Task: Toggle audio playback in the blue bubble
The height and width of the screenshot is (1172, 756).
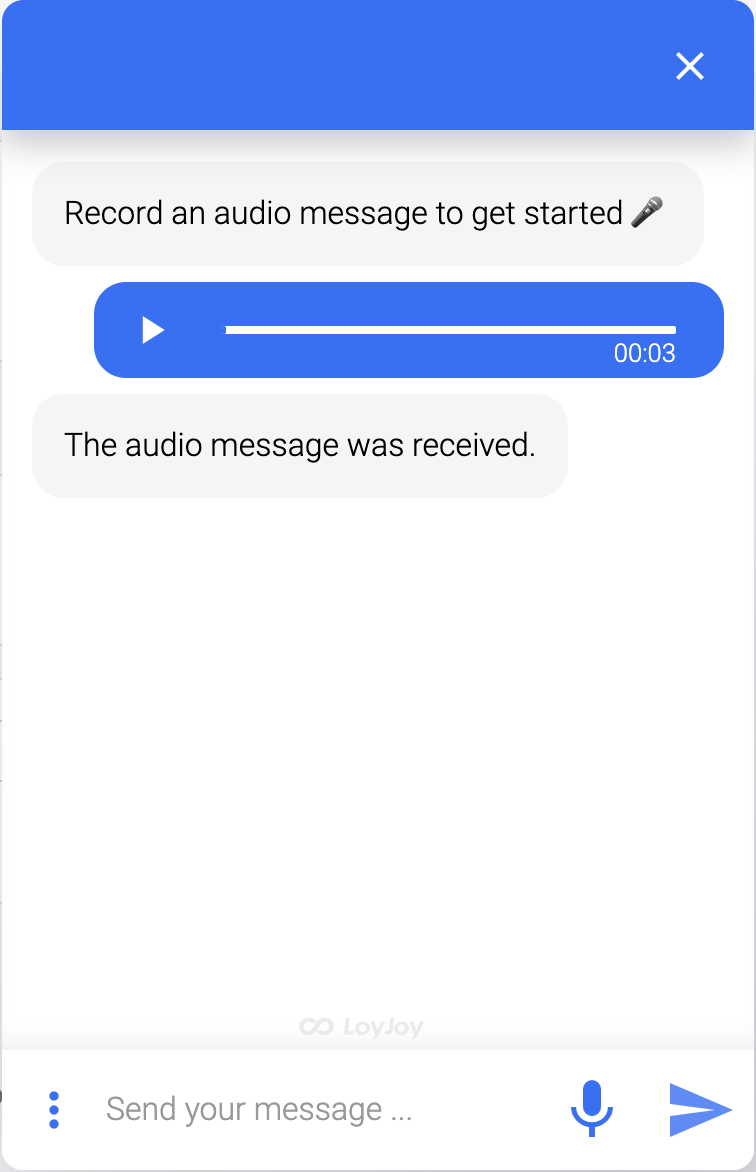Action: tap(152, 329)
